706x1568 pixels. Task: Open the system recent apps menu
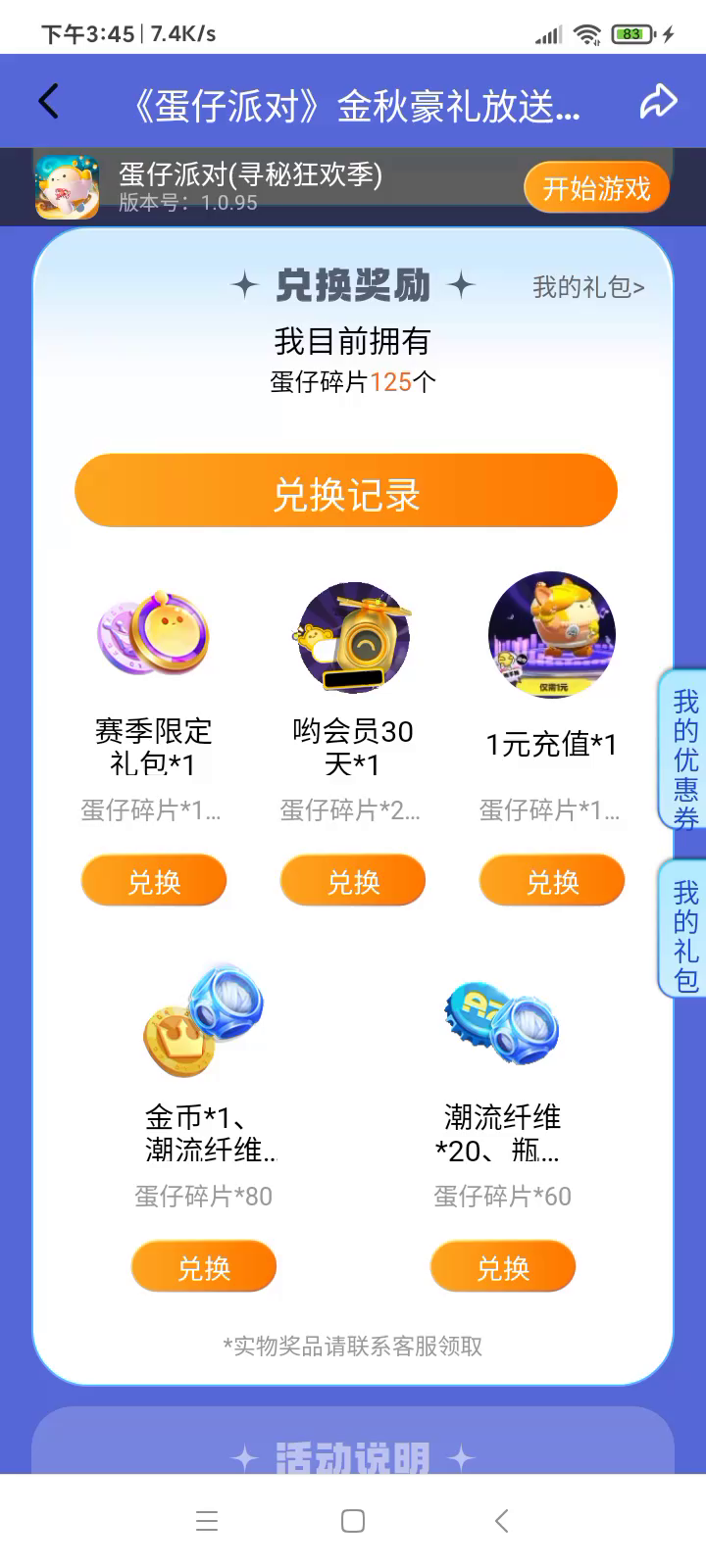tap(207, 1521)
